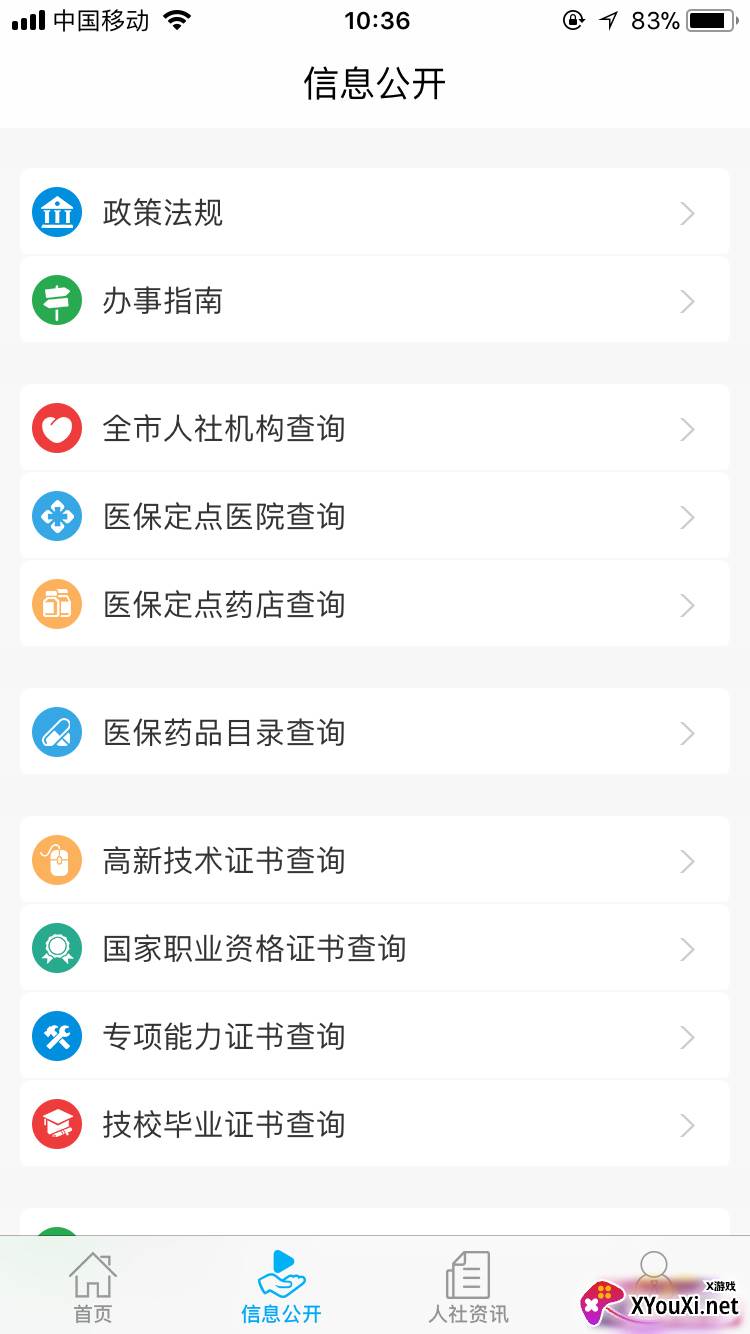
Task: Select the 办事指南 signpost icon
Action: coord(57,301)
